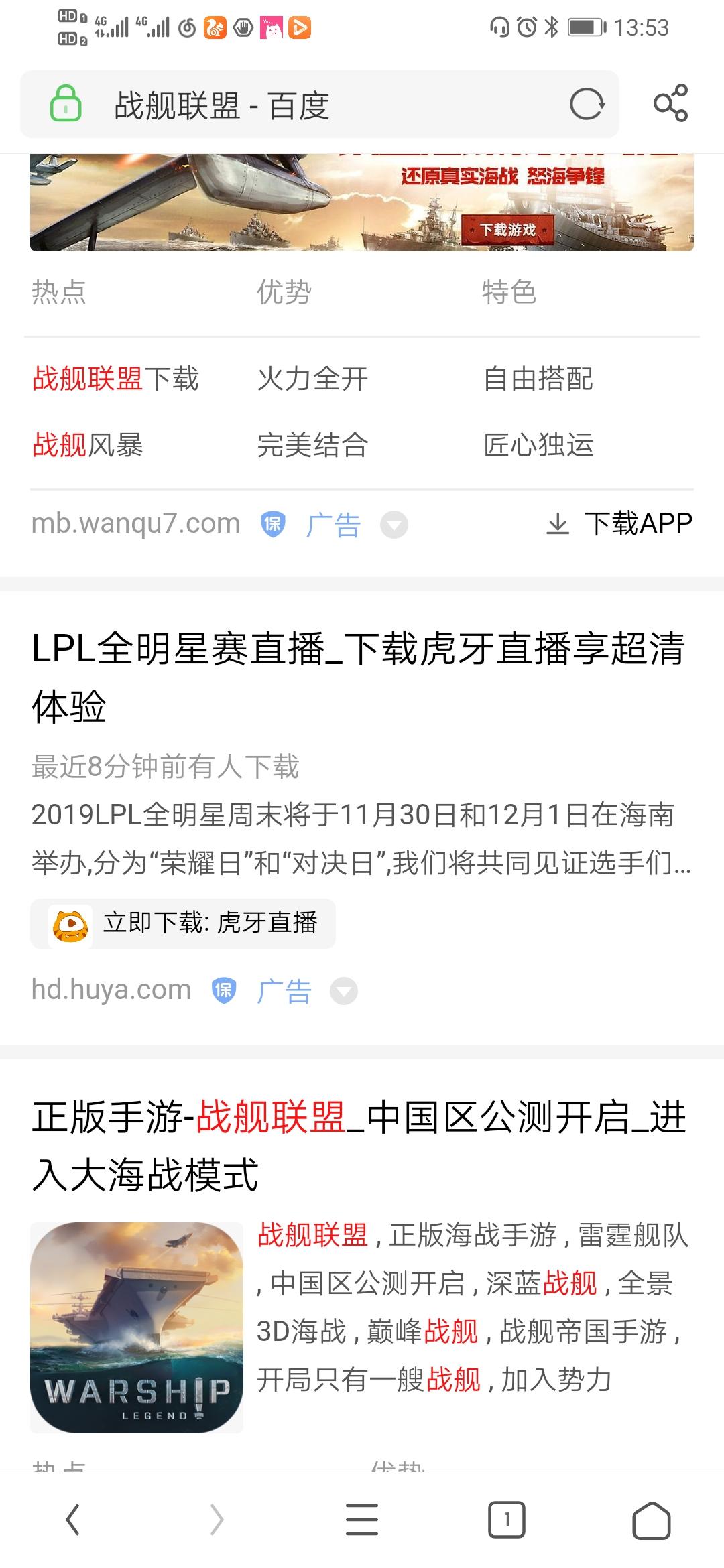This screenshot has width=724, height=1568.
Task: Tap the address bar showing 战舰联盟 - 百度
Action: [319, 105]
